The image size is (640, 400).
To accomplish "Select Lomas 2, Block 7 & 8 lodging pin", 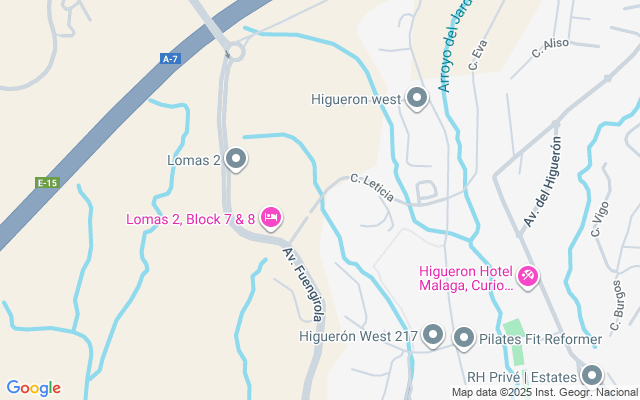I will pyautogui.click(x=271, y=217).
